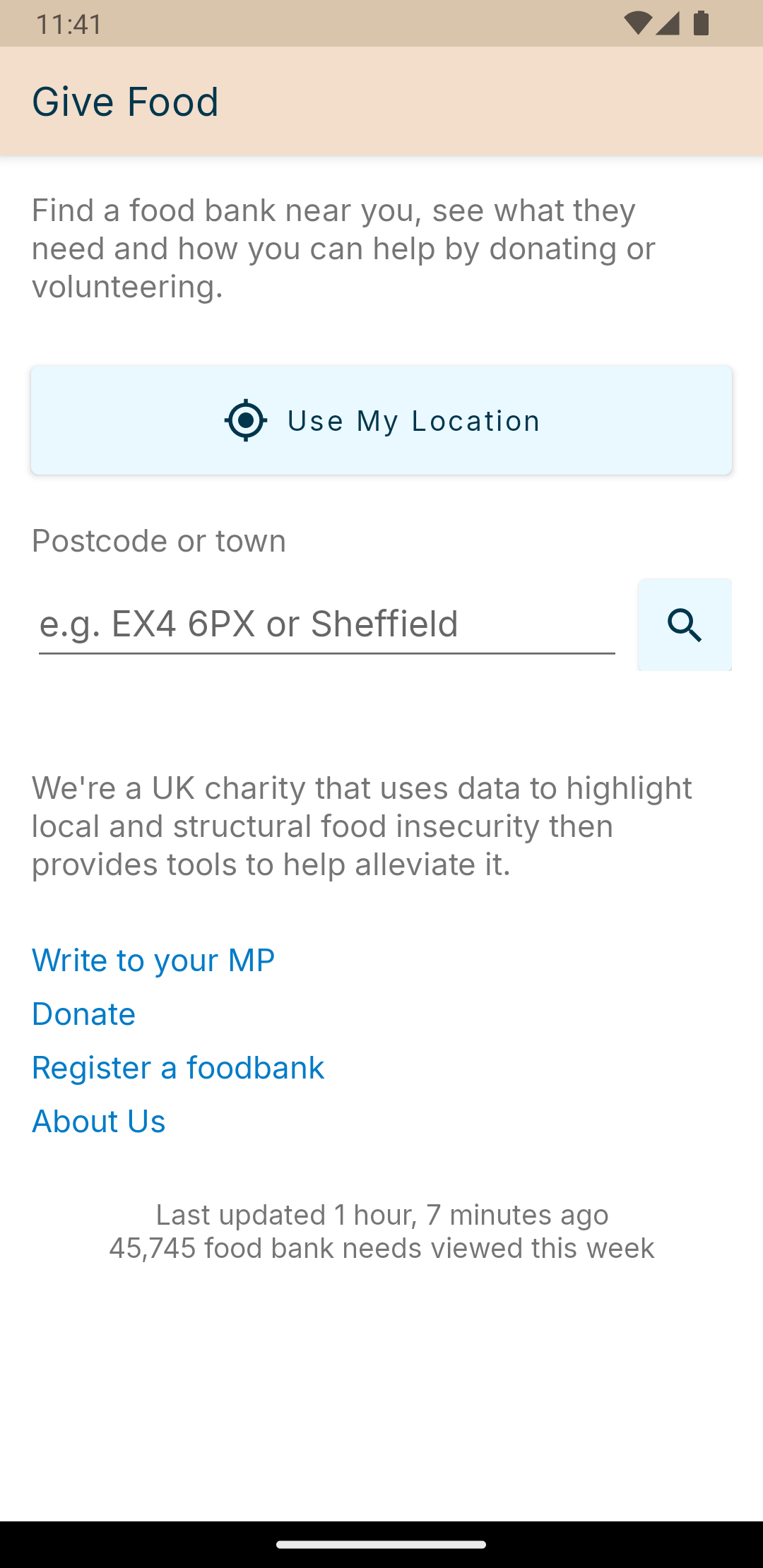Select Register a foodbank link

(x=178, y=1068)
